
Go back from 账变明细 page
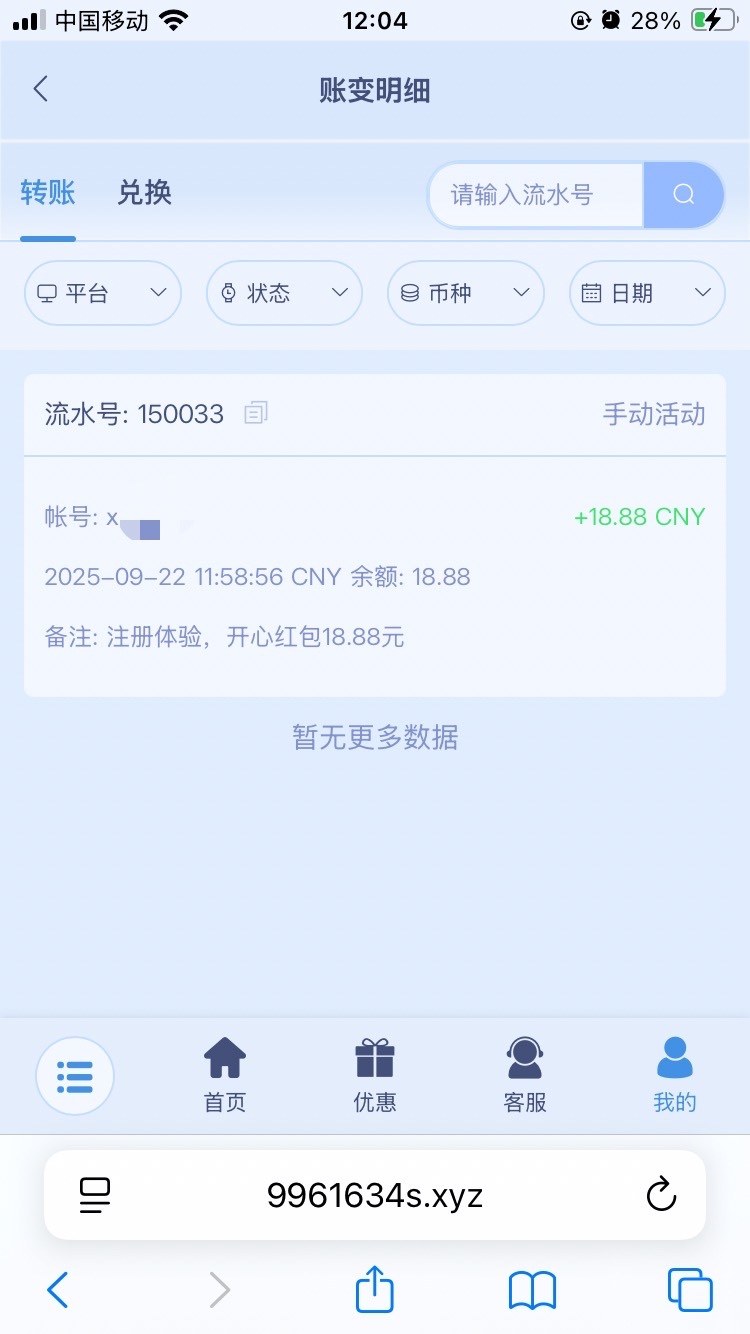[40, 89]
